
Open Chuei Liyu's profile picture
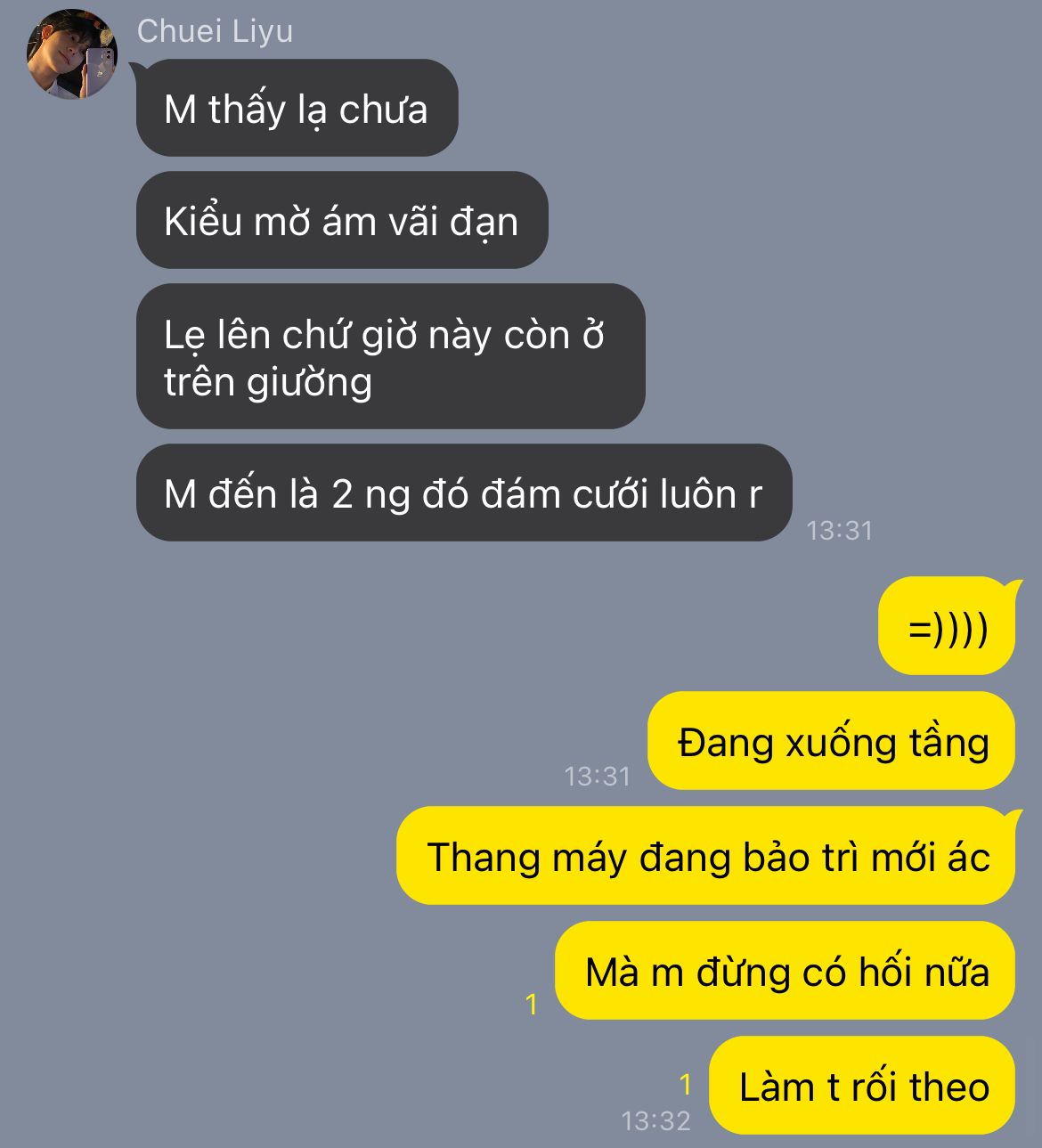[72, 54]
